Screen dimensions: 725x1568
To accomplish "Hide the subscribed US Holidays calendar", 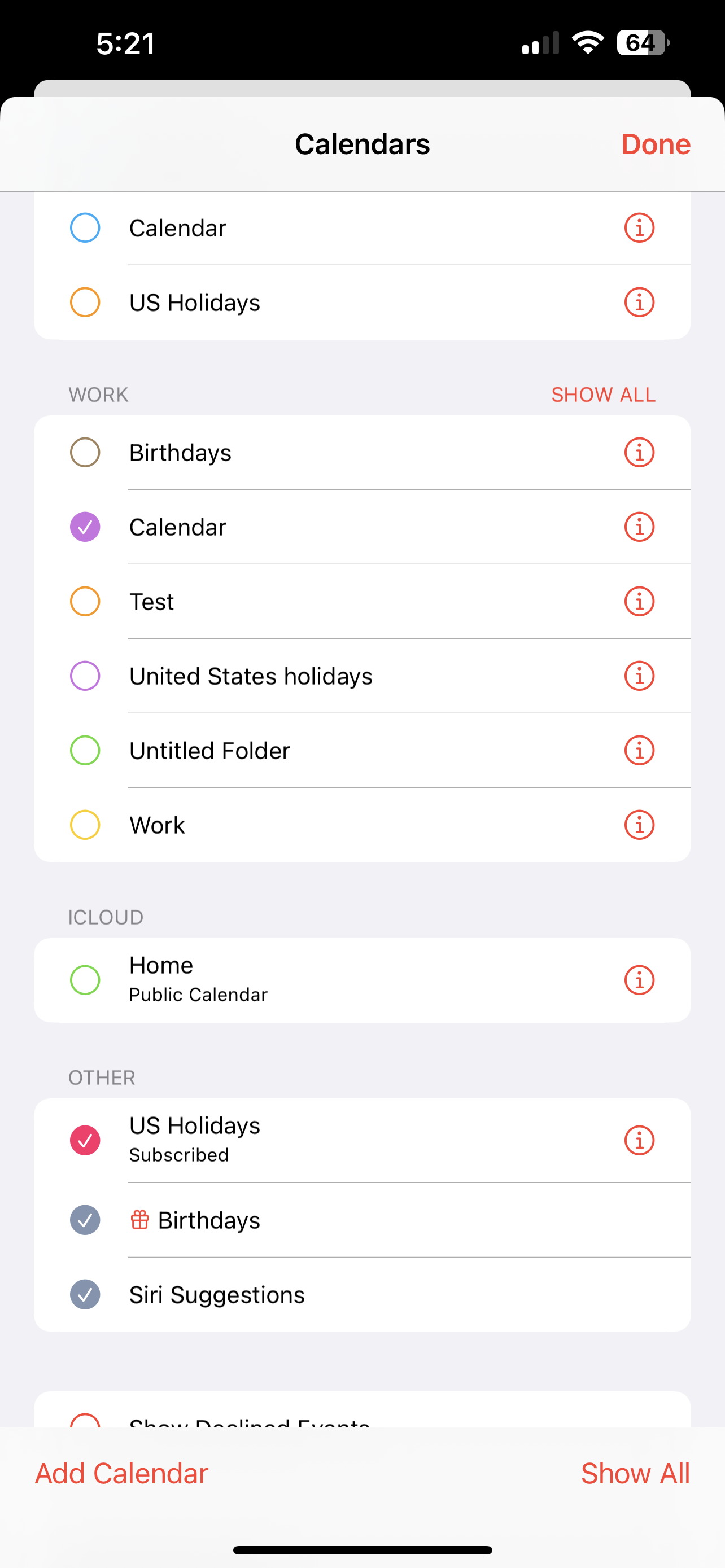I will [85, 1140].
